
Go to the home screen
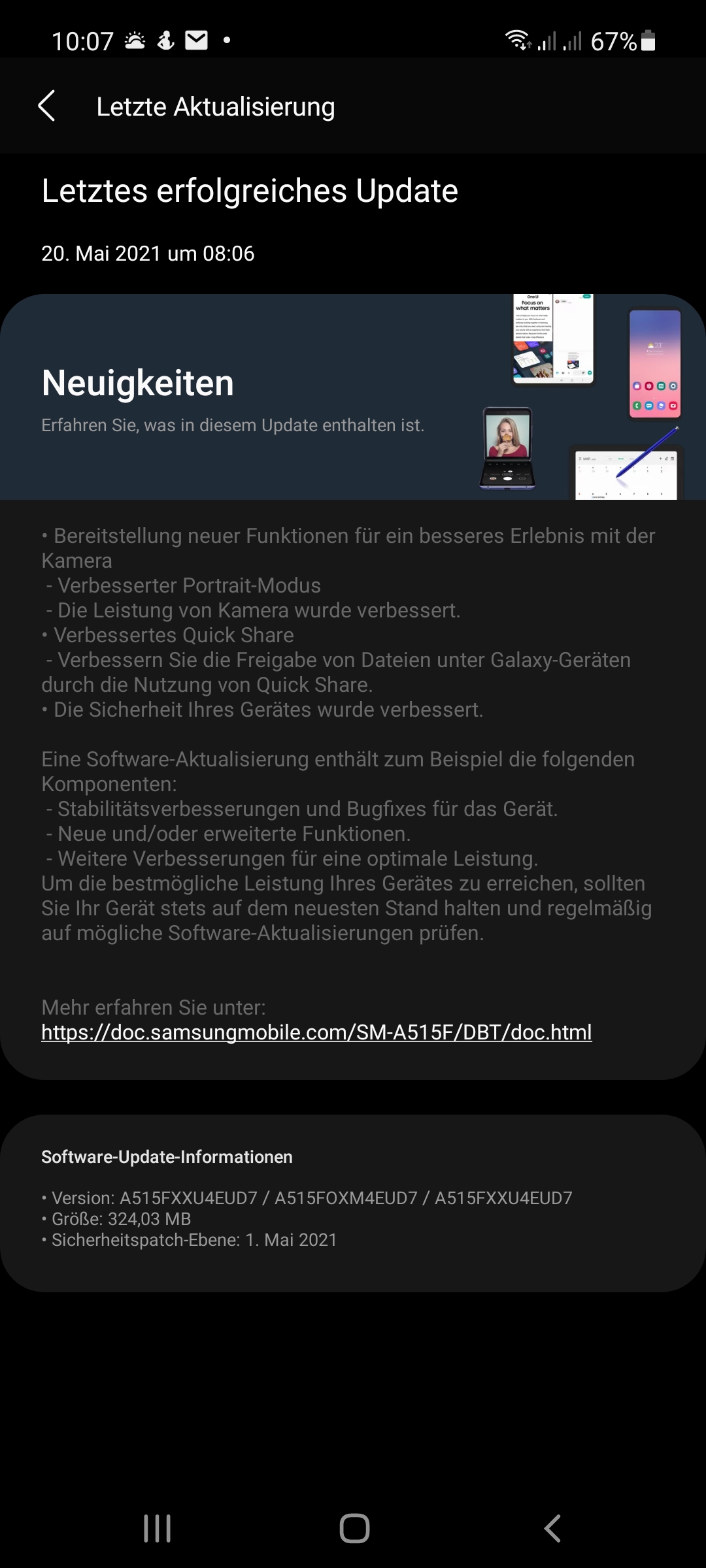coord(354,1529)
